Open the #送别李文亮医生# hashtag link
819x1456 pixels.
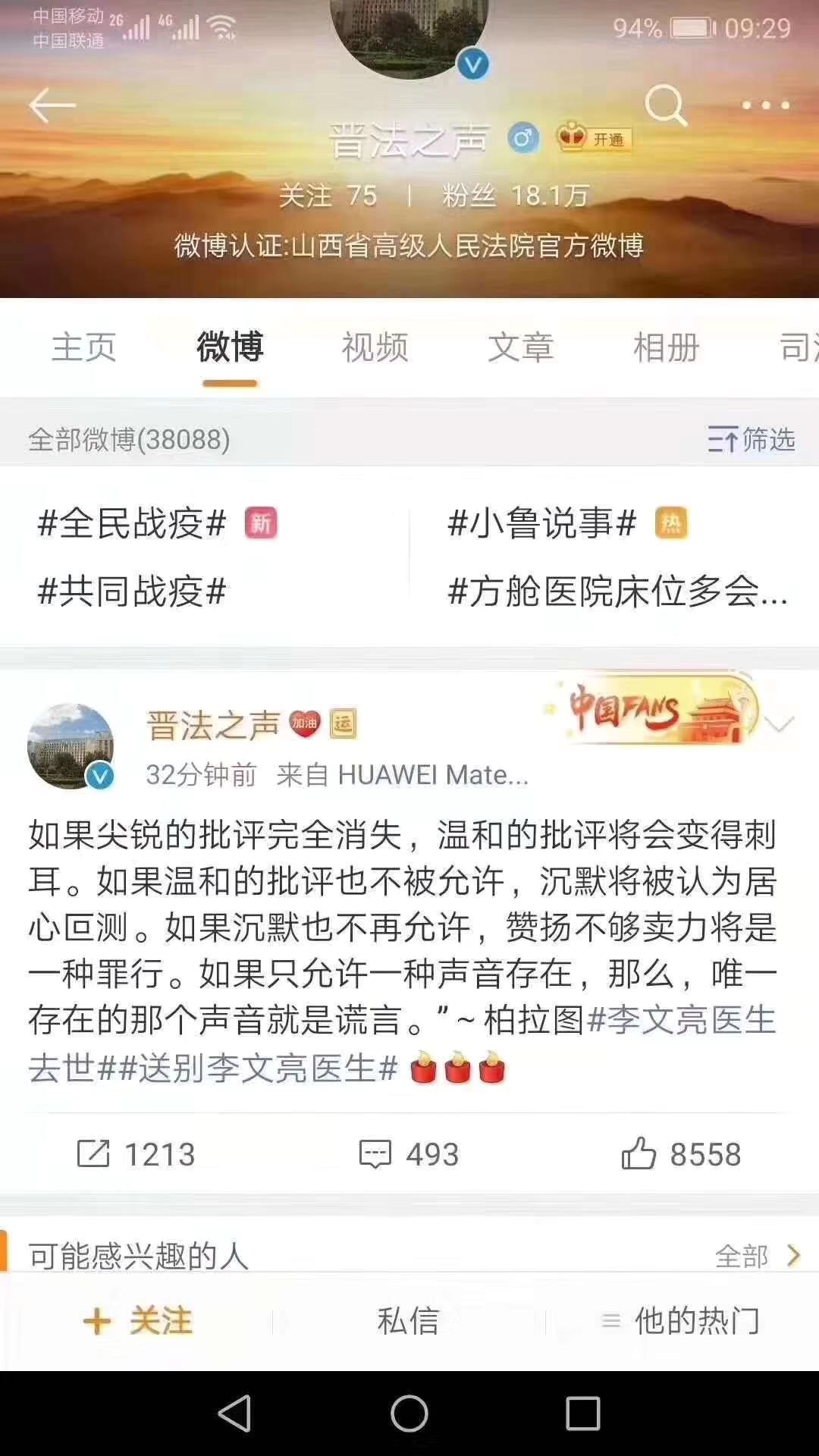[258, 1068]
